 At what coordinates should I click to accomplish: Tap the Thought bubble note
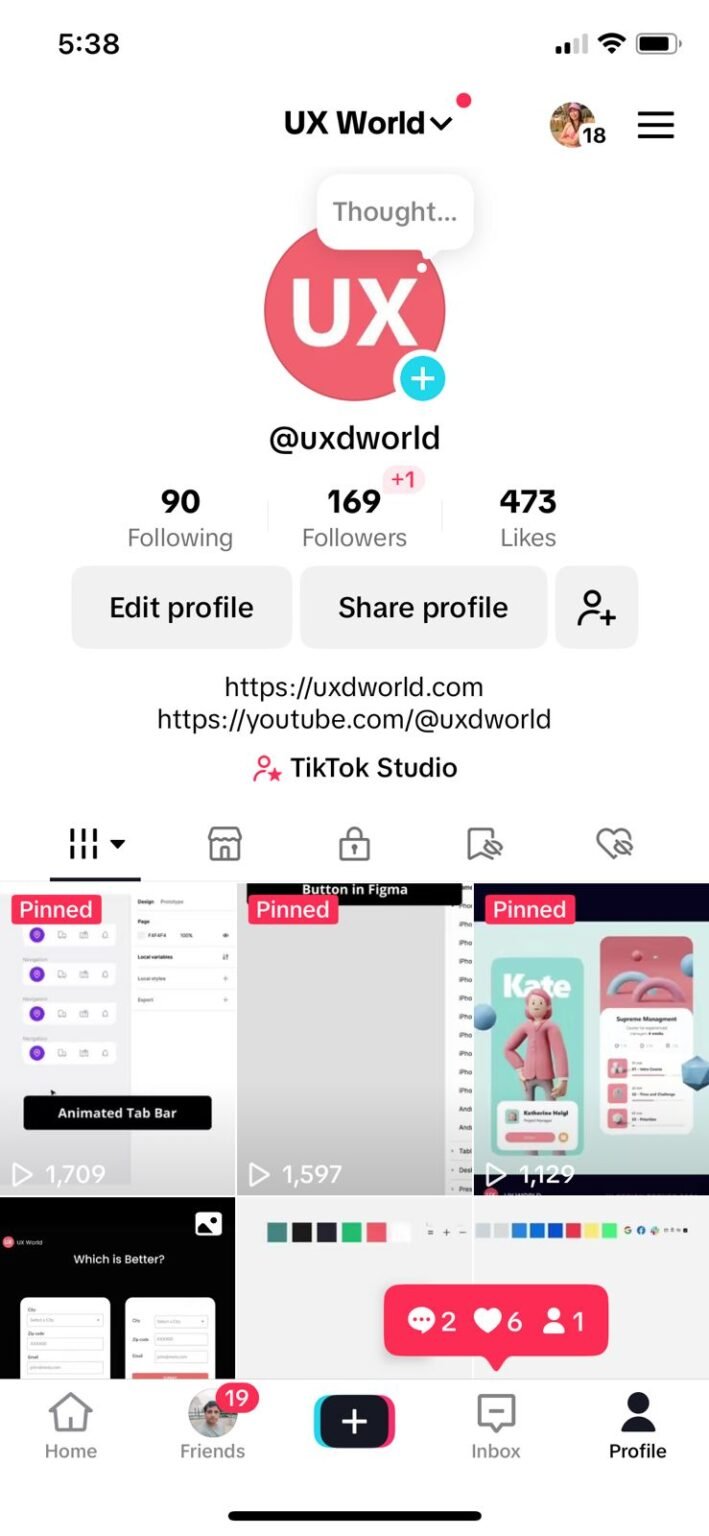(x=394, y=212)
